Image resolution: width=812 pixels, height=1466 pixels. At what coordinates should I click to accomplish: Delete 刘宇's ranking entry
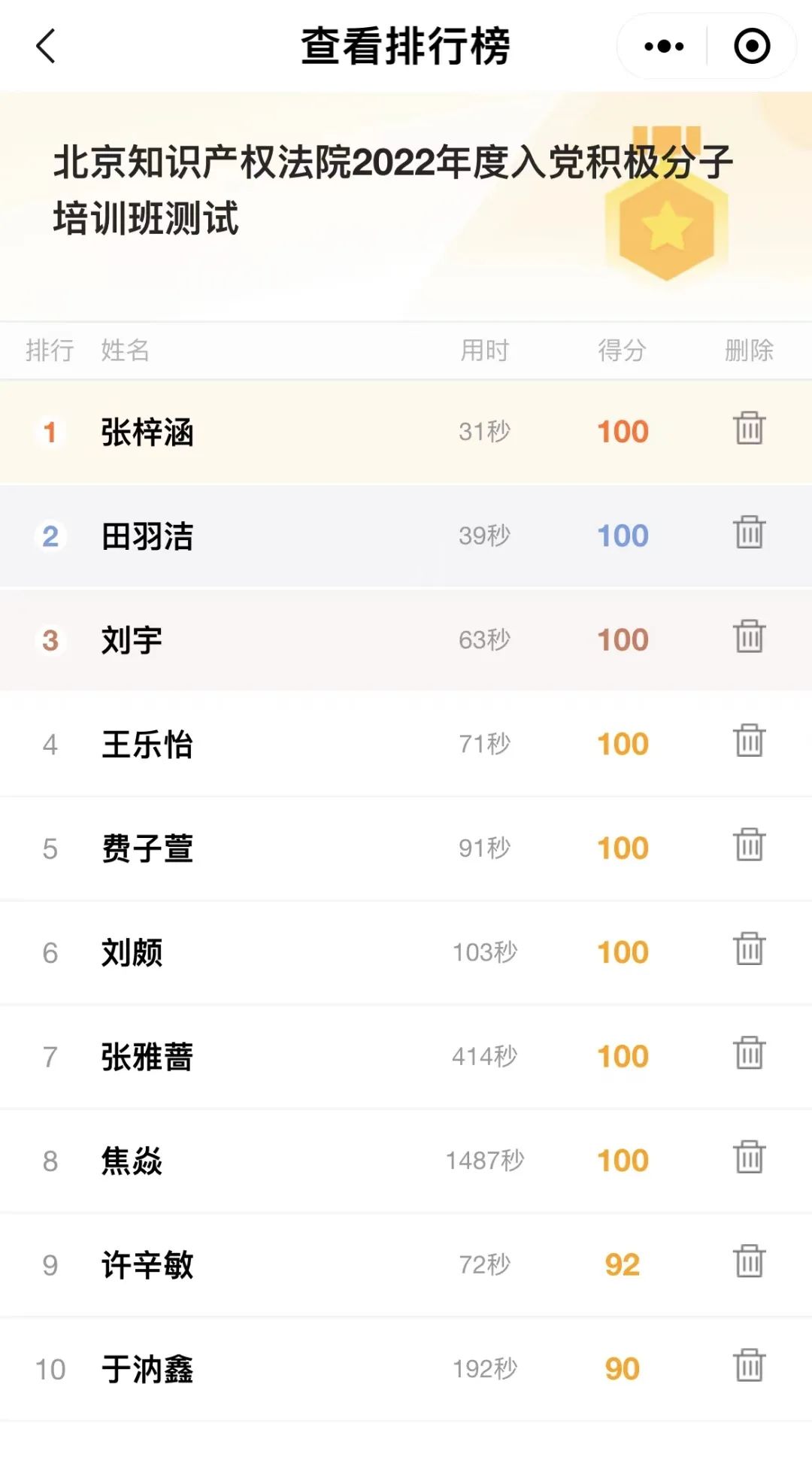(749, 636)
